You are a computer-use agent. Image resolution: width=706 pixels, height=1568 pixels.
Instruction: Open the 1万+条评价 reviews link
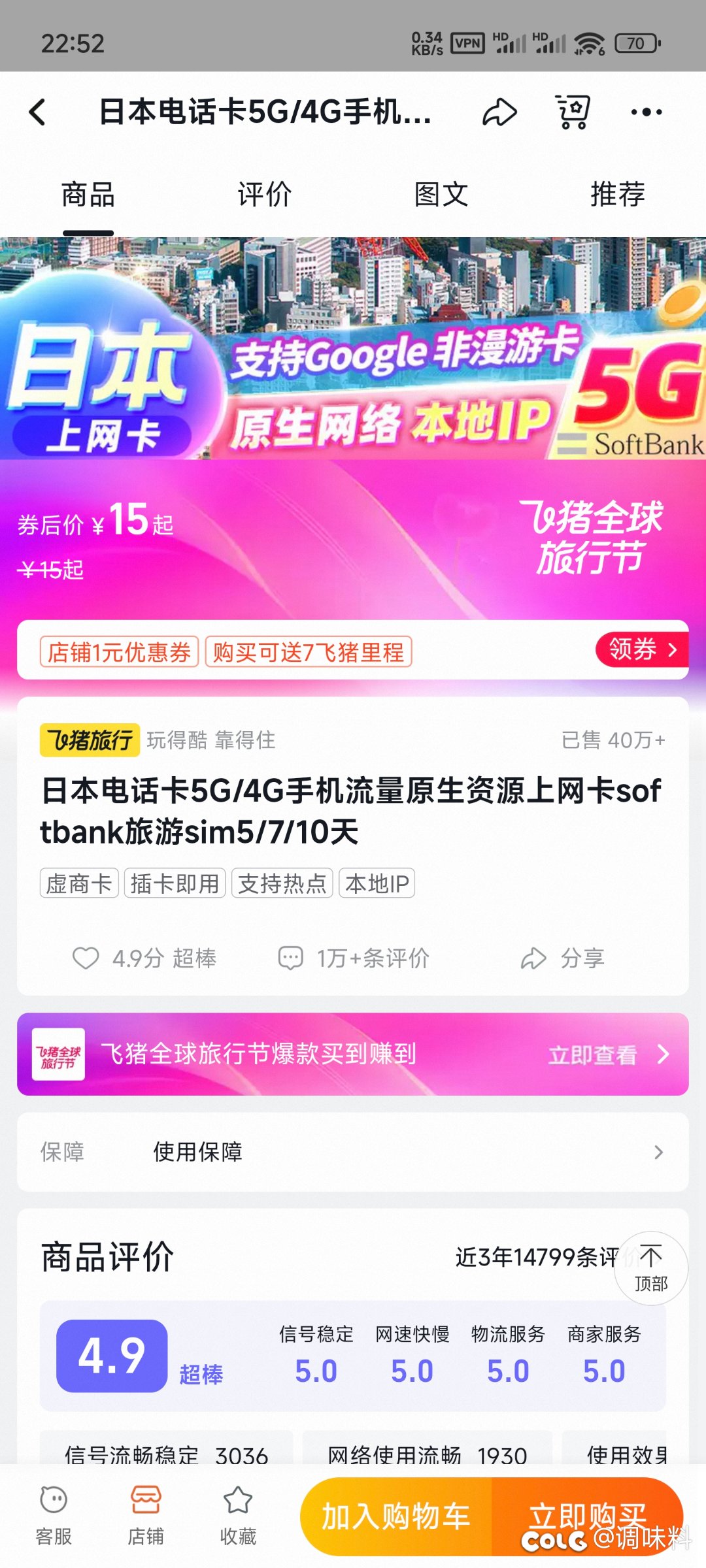(354, 958)
